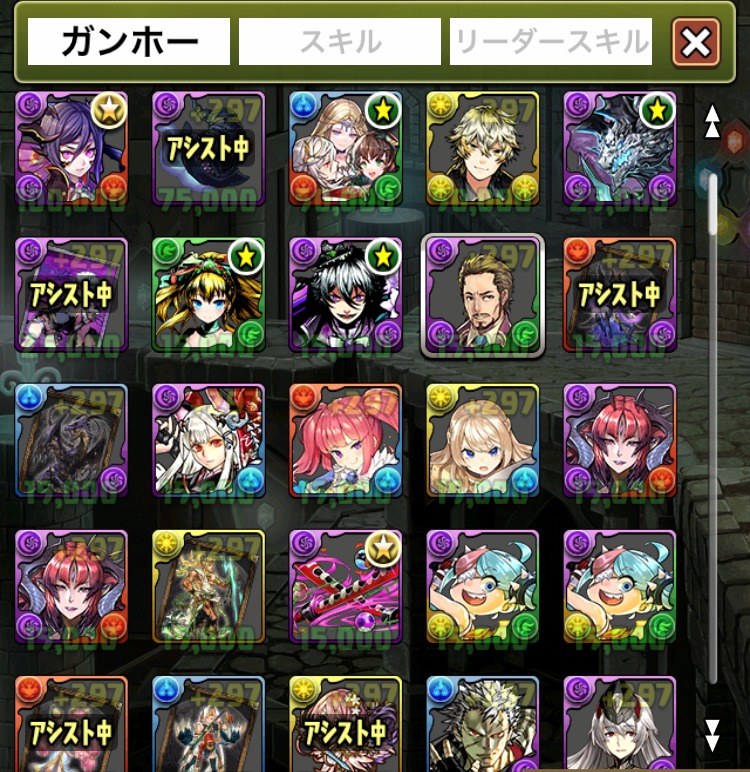750x772 pixels.
Task: Select the purple-haired horned girl monster
Action: pos(72,148)
